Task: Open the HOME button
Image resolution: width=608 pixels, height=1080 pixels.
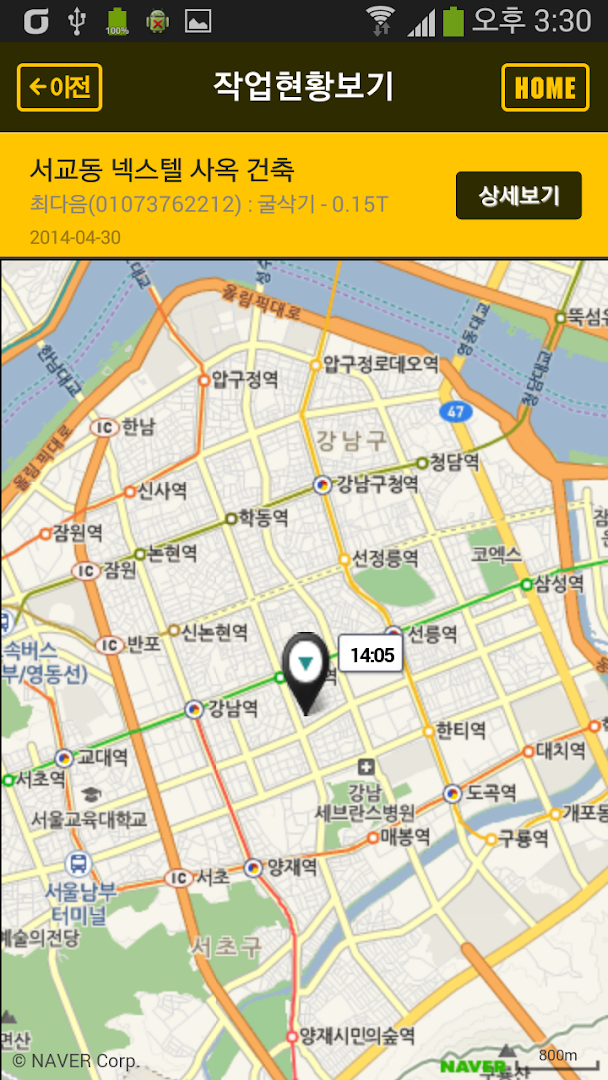Action: click(x=545, y=88)
